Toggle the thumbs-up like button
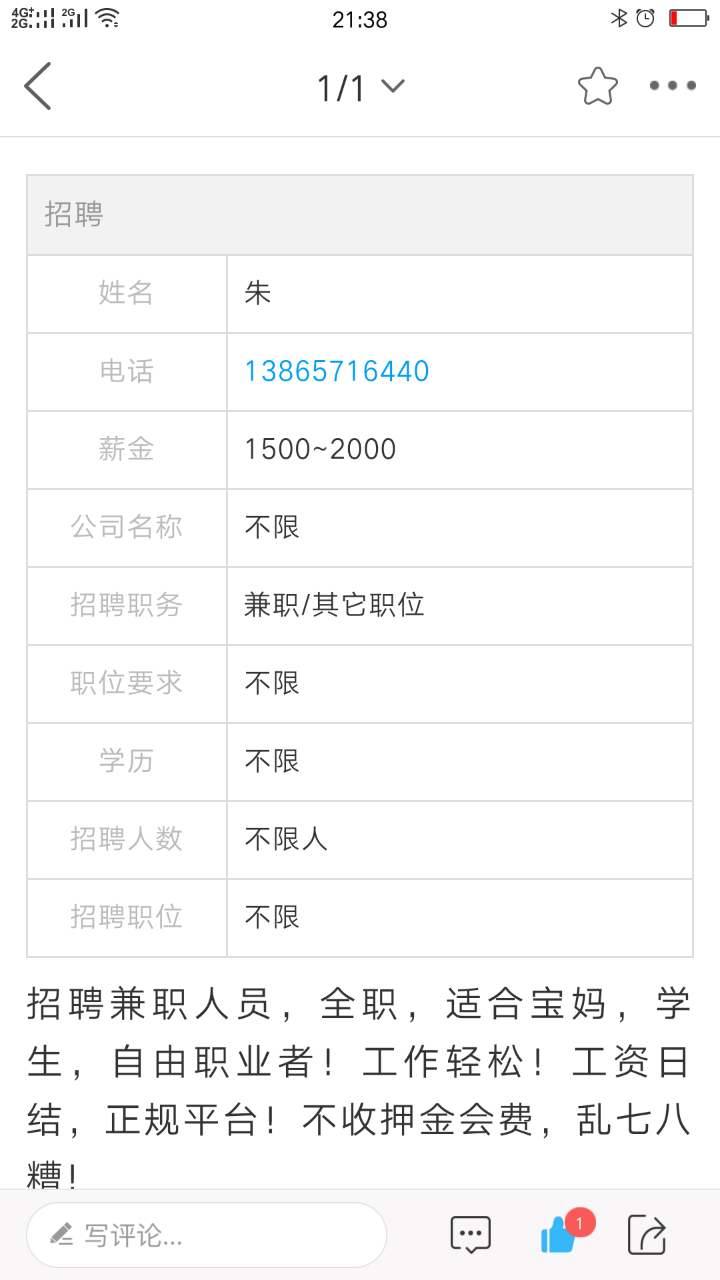Screen dimensions: 720x1280 coord(557,1237)
